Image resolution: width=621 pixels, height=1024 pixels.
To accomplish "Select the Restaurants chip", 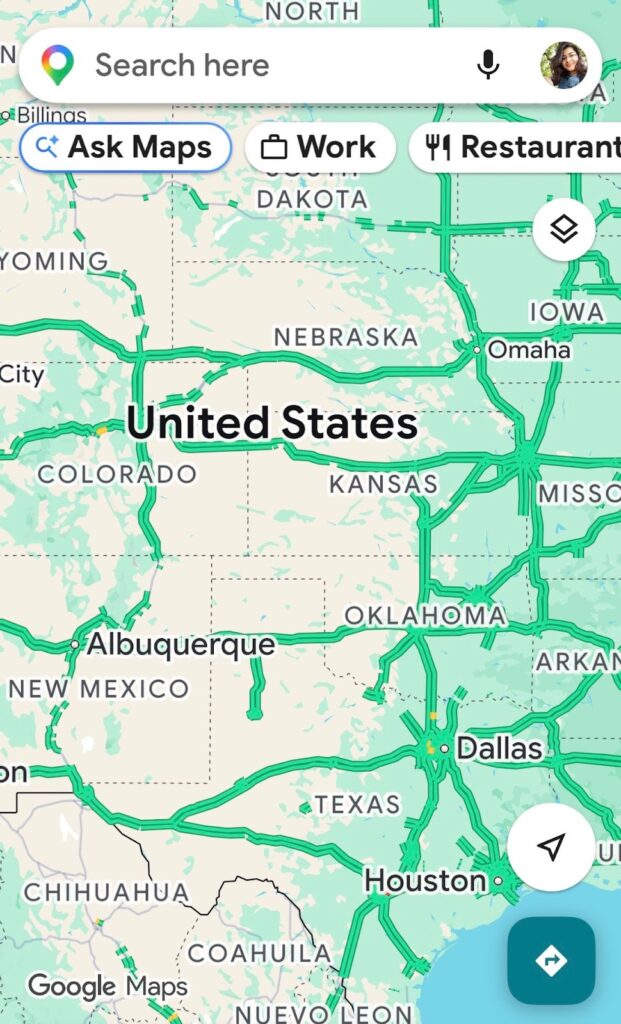I will [520, 148].
